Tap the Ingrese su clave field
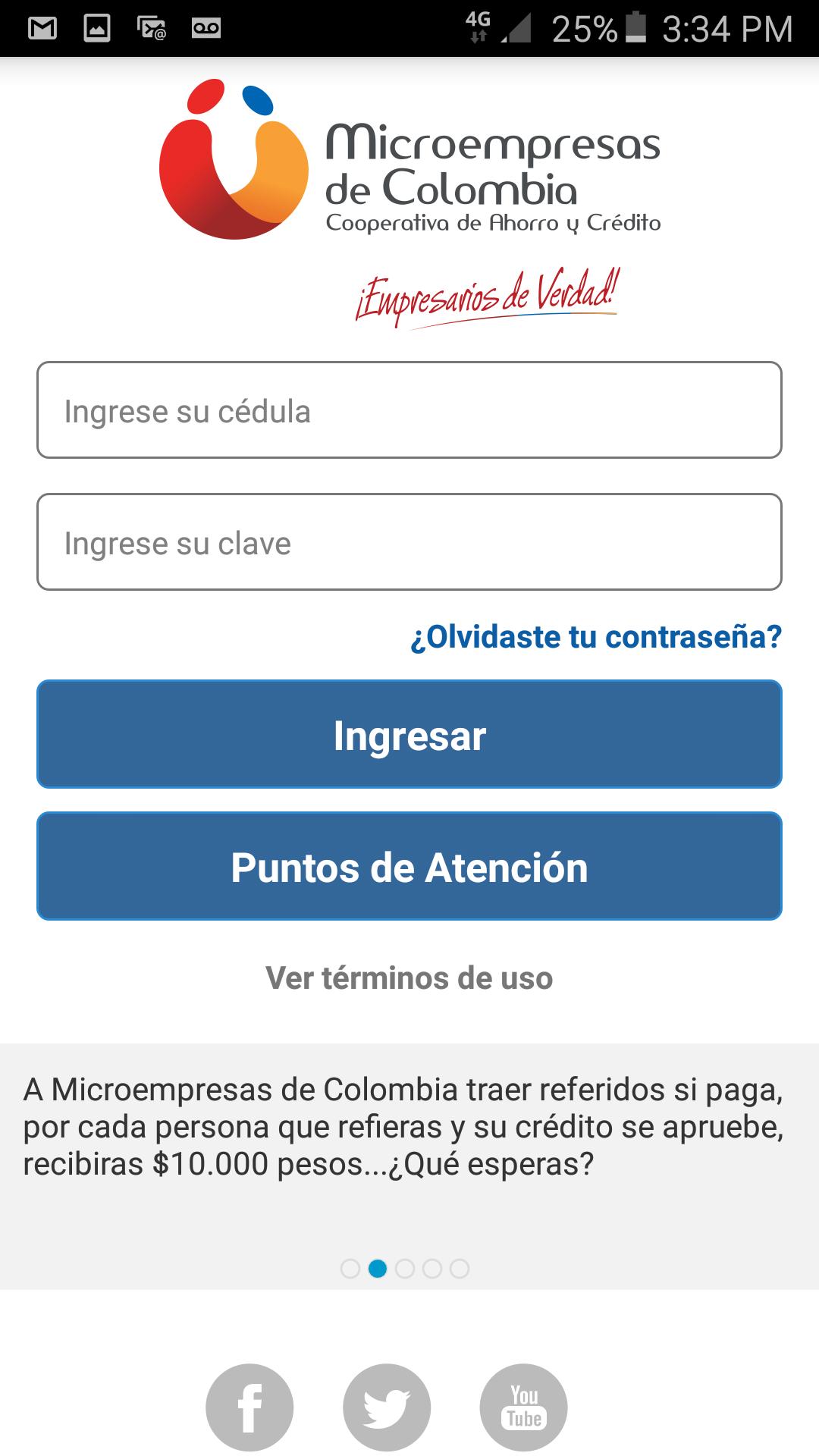 point(409,541)
